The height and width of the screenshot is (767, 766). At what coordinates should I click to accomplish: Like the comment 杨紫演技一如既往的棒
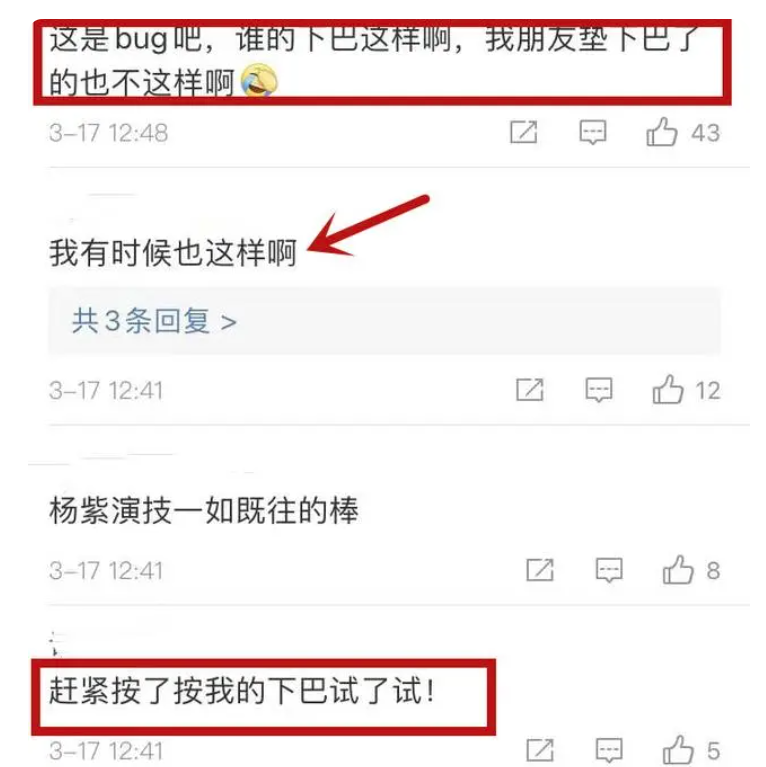[x=677, y=570]
